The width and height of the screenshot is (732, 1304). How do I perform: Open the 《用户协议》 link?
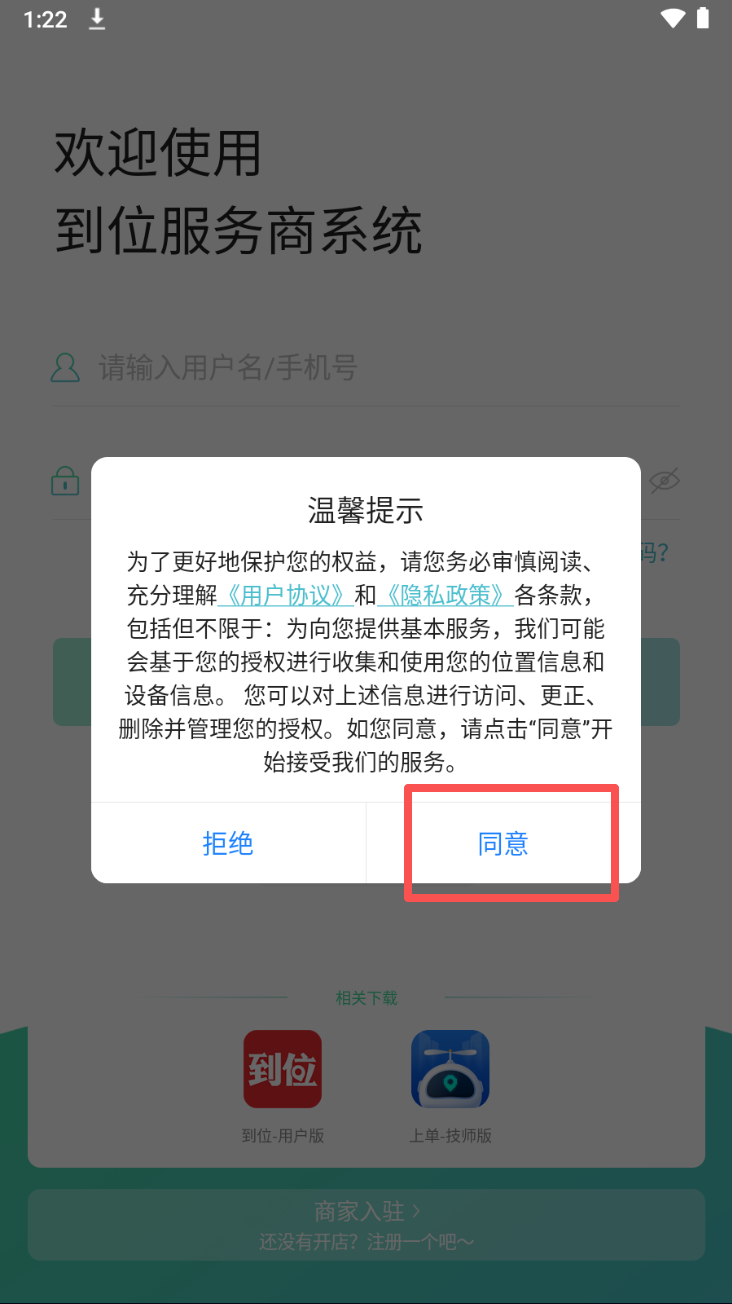coord(285,595)
